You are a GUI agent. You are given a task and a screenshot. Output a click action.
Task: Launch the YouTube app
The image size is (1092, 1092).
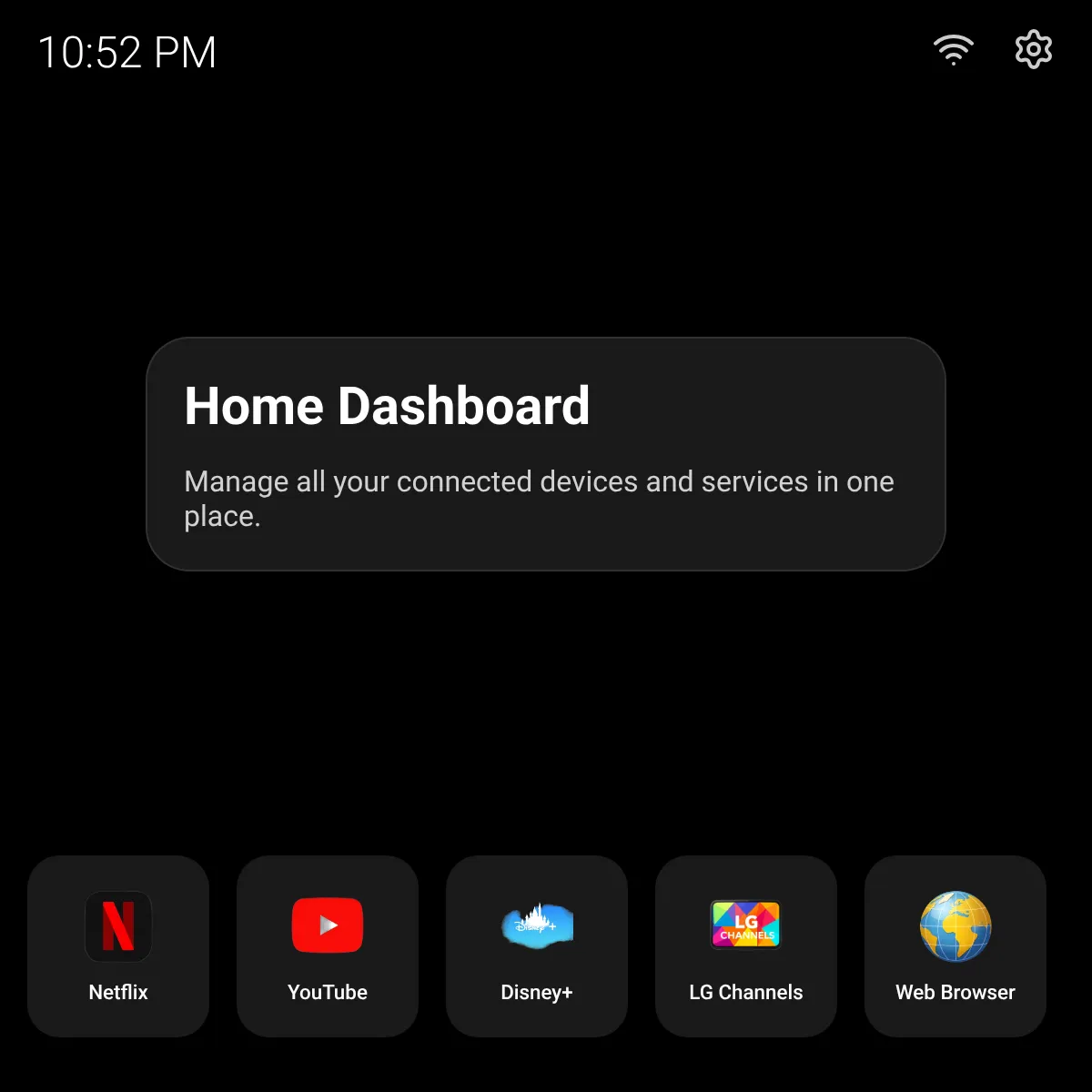(328, 945)
